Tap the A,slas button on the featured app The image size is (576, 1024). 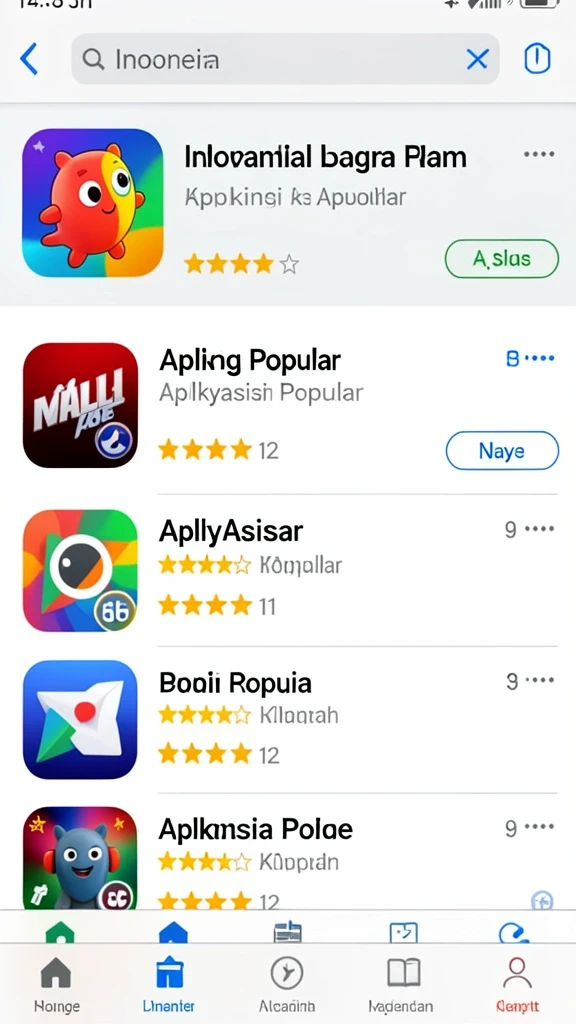click(x=502, y=259)
